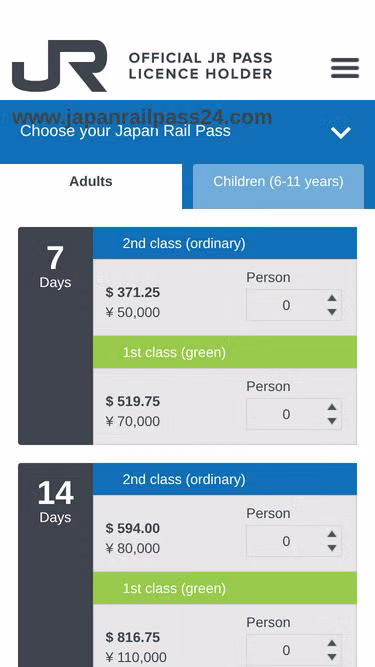The height and width of the screenshot is (667, 375).
Task: Tap the person count field for $371.25 pass
Action: [293, 305]
